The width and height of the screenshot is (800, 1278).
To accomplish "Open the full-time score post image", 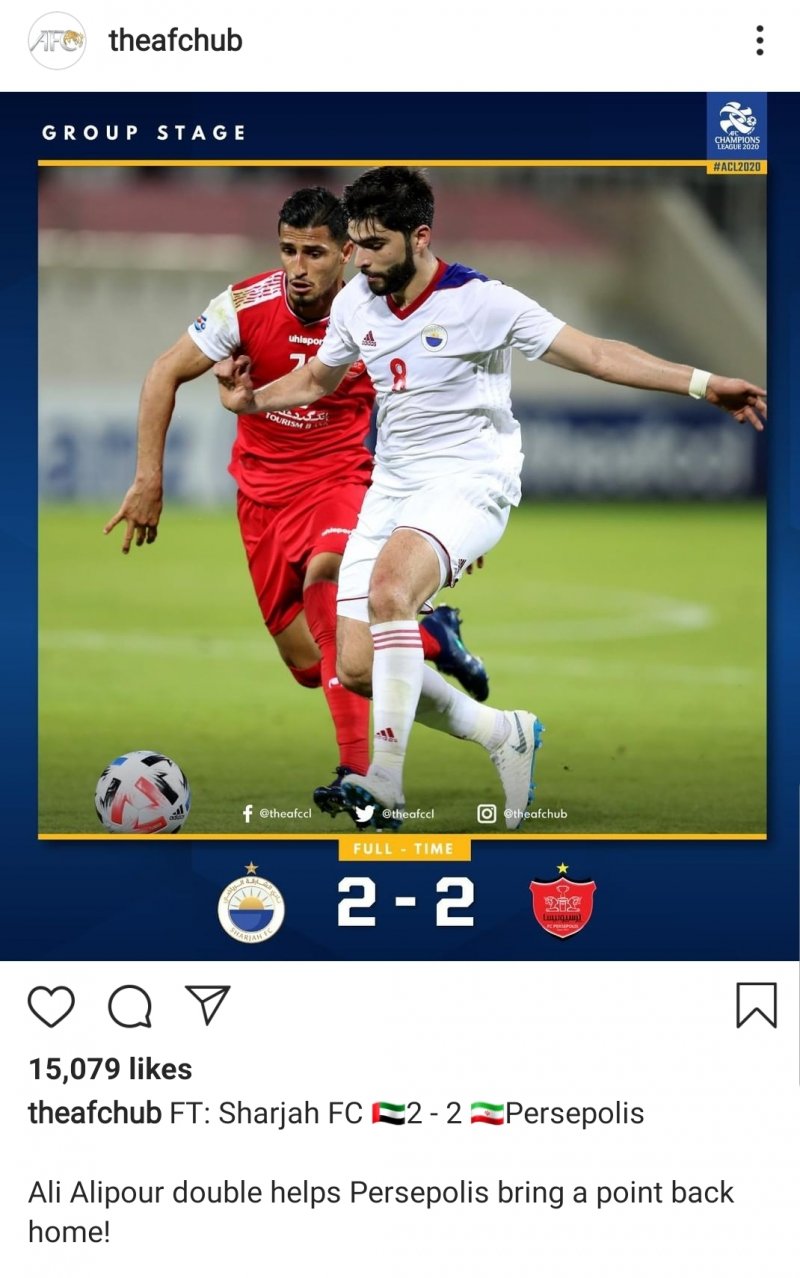I will [x=402, y=525].
